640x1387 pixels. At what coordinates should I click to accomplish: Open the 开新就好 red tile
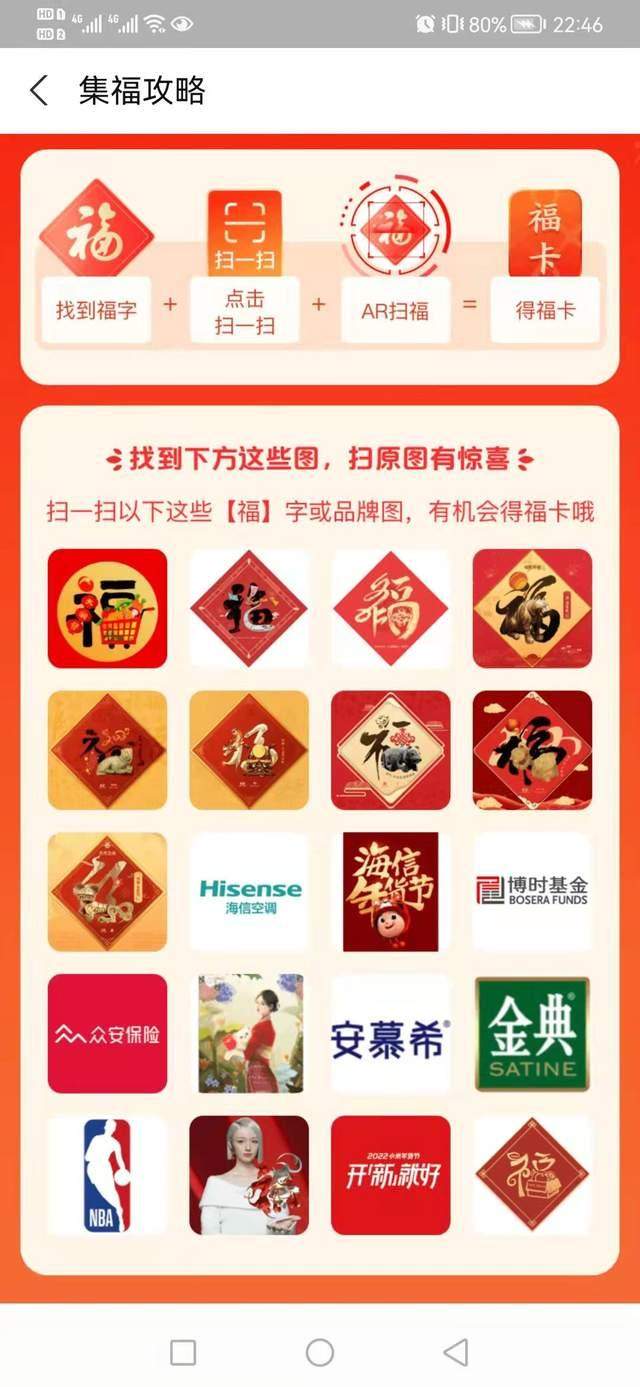click(x=390, y=1175)
